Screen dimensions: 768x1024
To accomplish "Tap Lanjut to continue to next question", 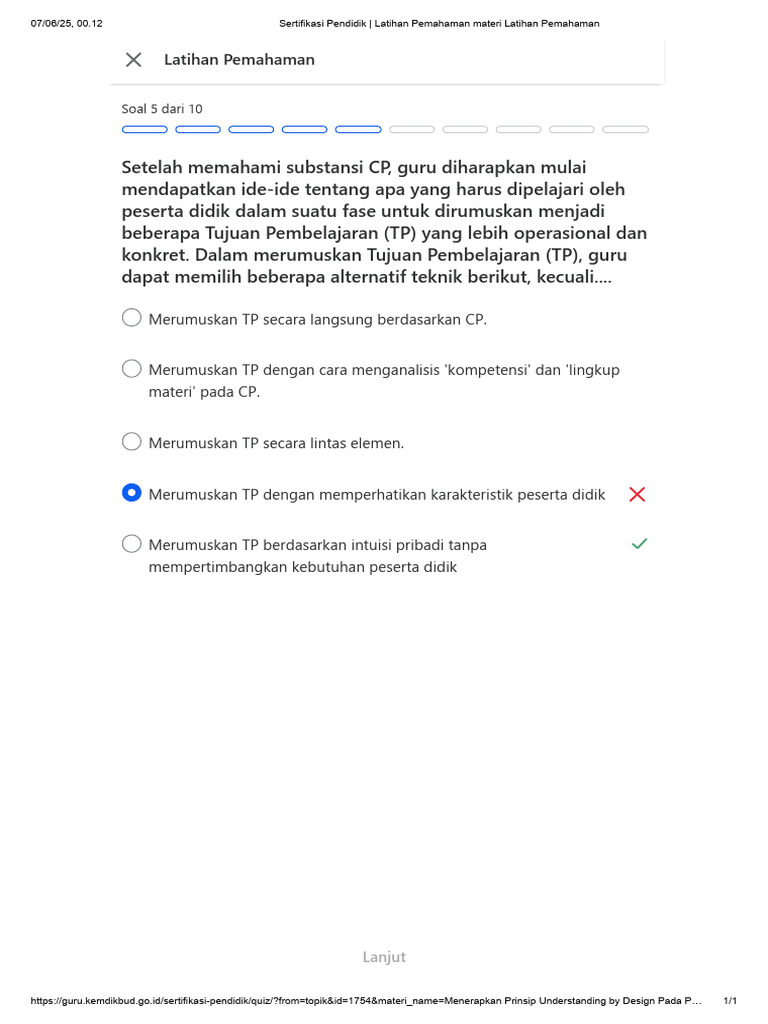I will (384, 957).
